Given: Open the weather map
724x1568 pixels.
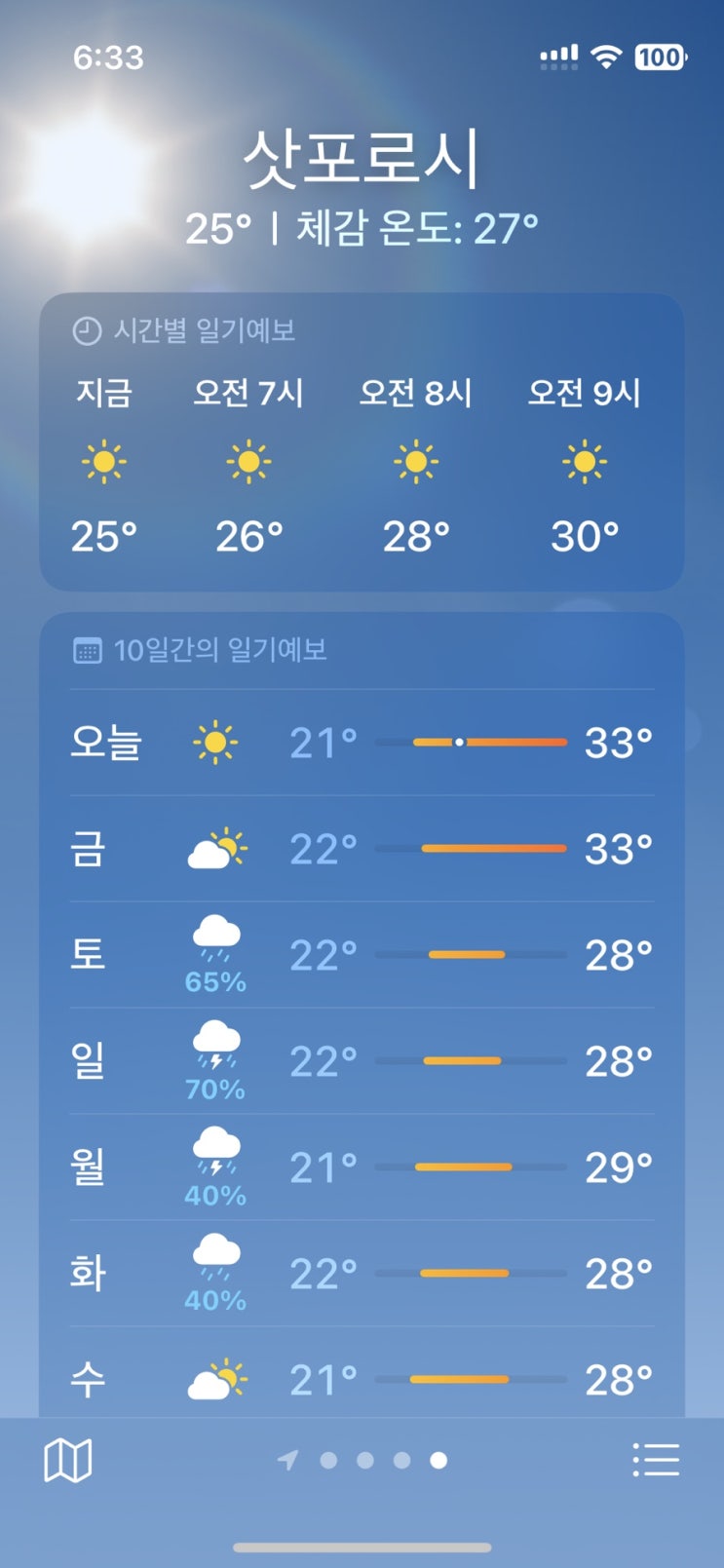Looking at the screenshot, I should [x=68, y=1460].
